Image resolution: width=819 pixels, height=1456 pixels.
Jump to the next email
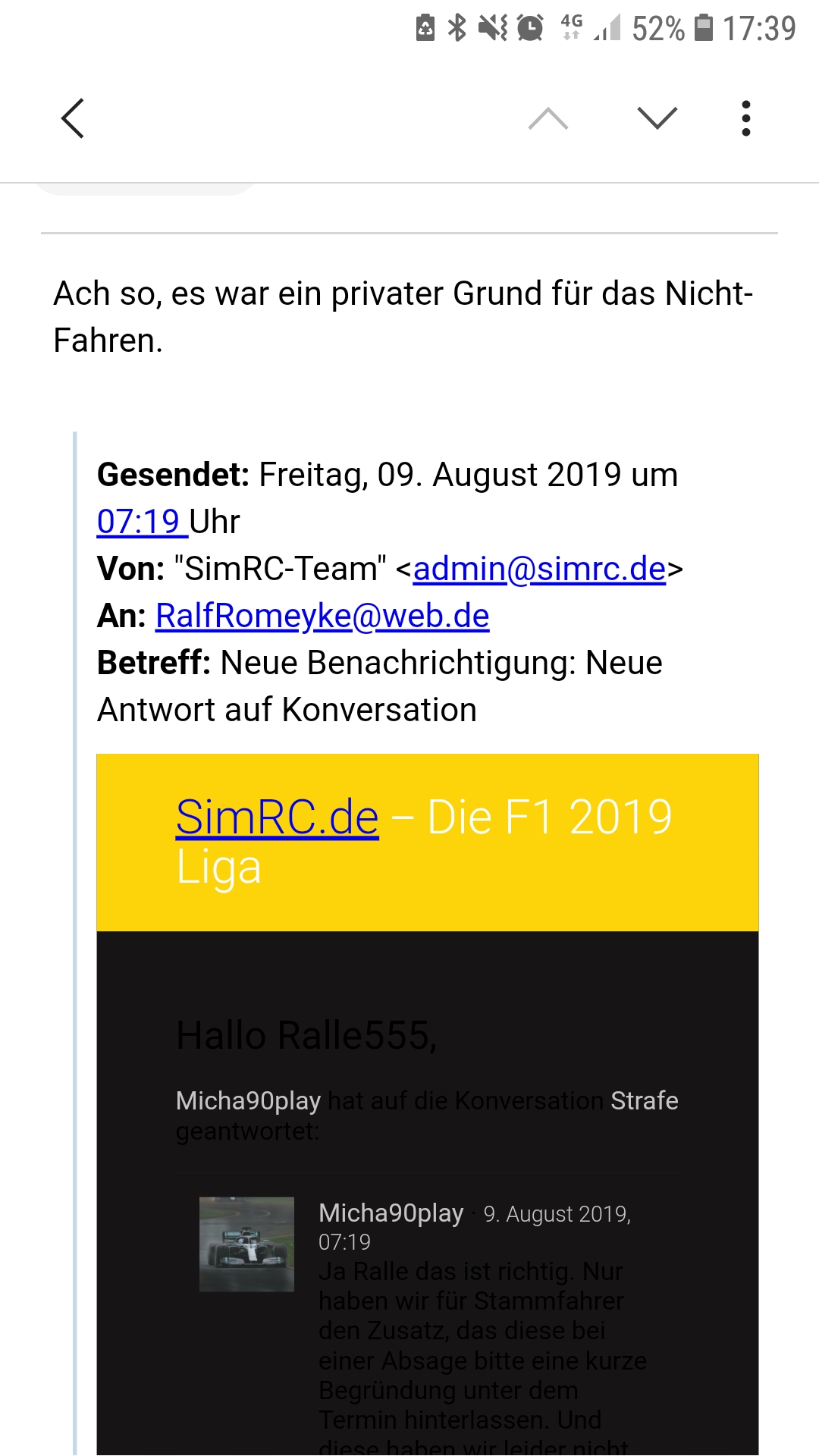point(657,118)
